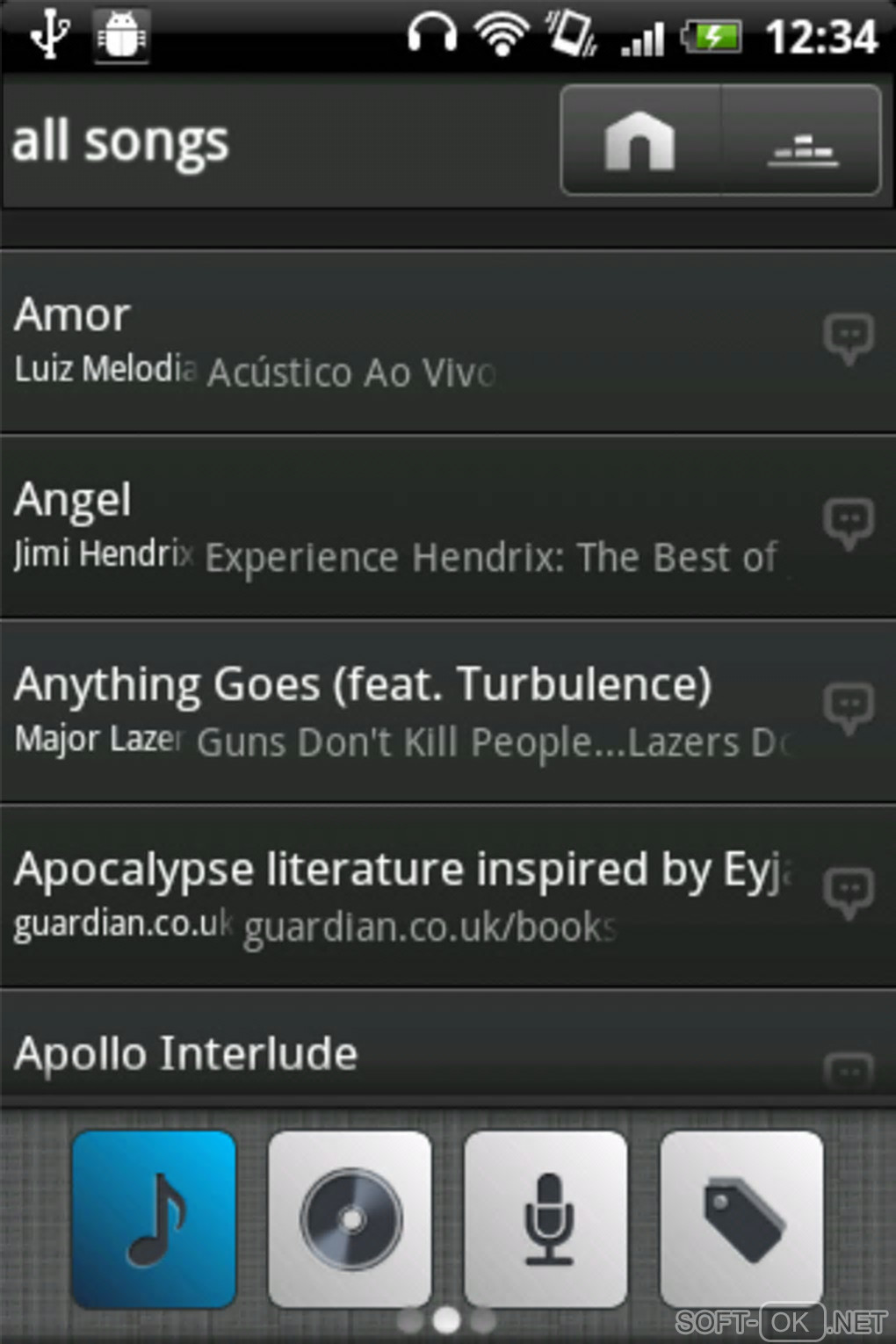This screenshot has width=896, height=1344.
Task: Go to the home screen button
Action: tap(640, 141)
